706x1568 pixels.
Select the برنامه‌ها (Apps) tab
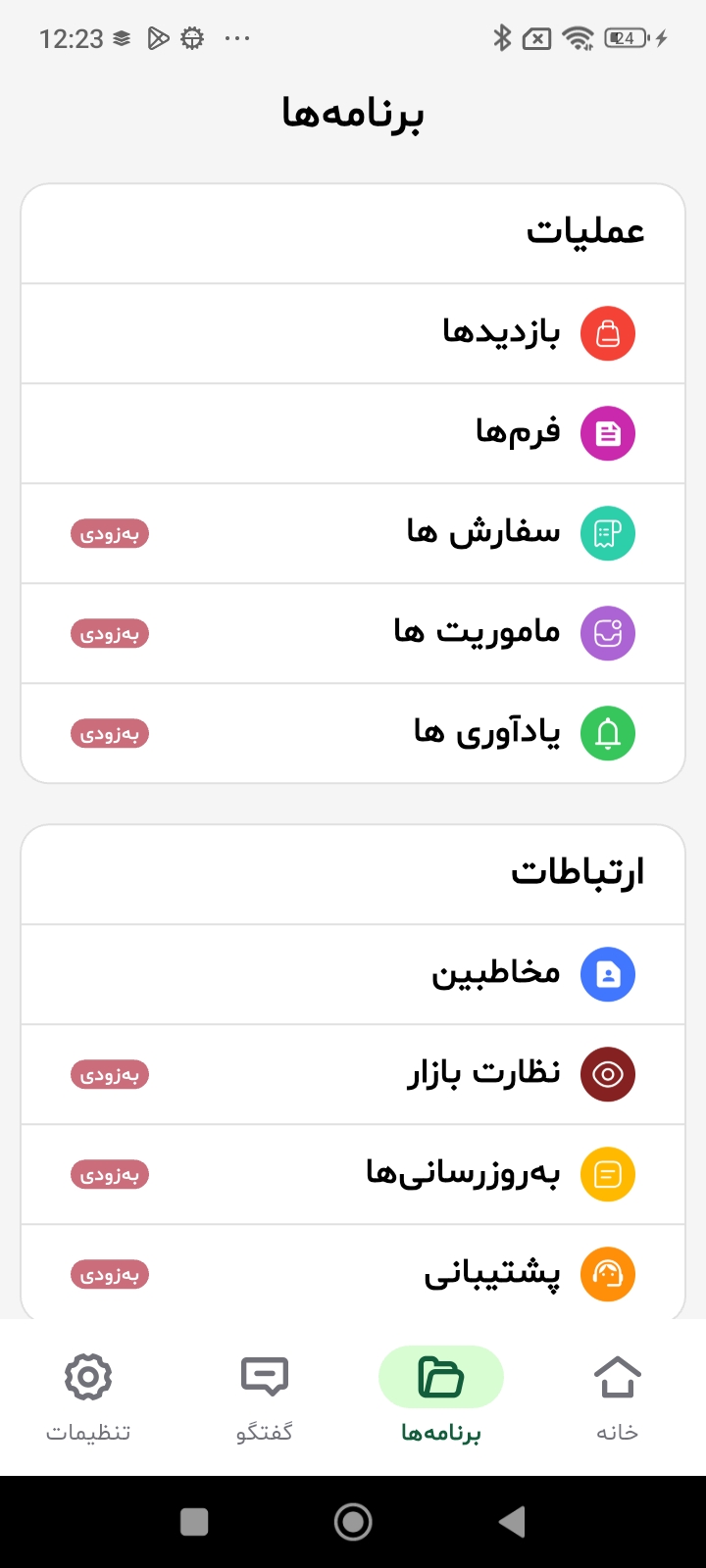[x=441, y=1396]
